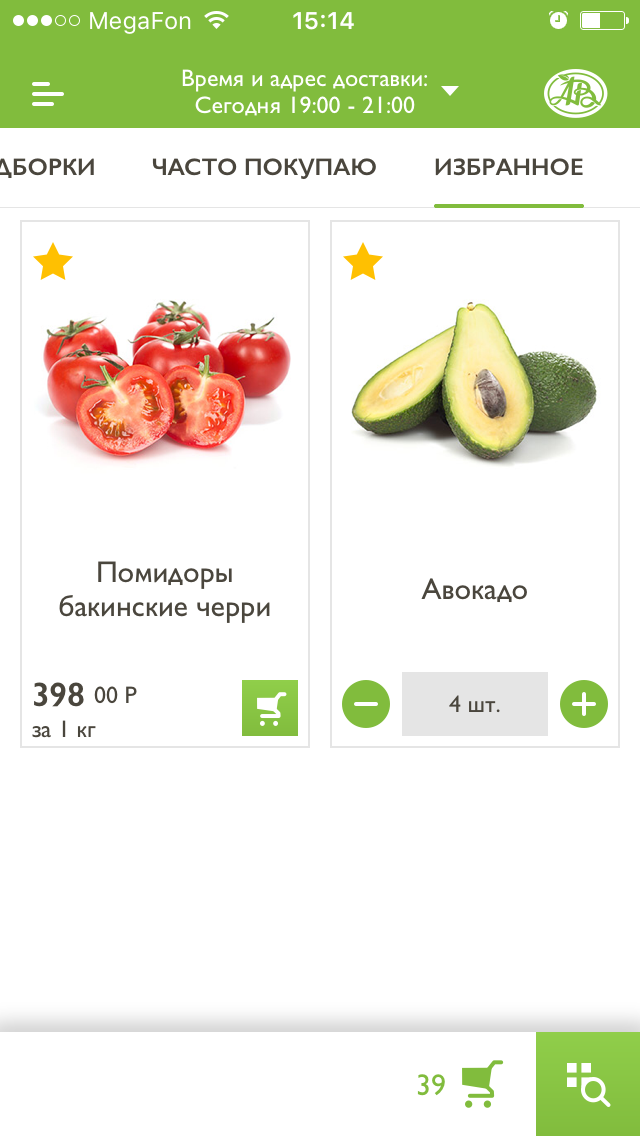
Task: Open the catalog search button
Action: click(588, 1084)
